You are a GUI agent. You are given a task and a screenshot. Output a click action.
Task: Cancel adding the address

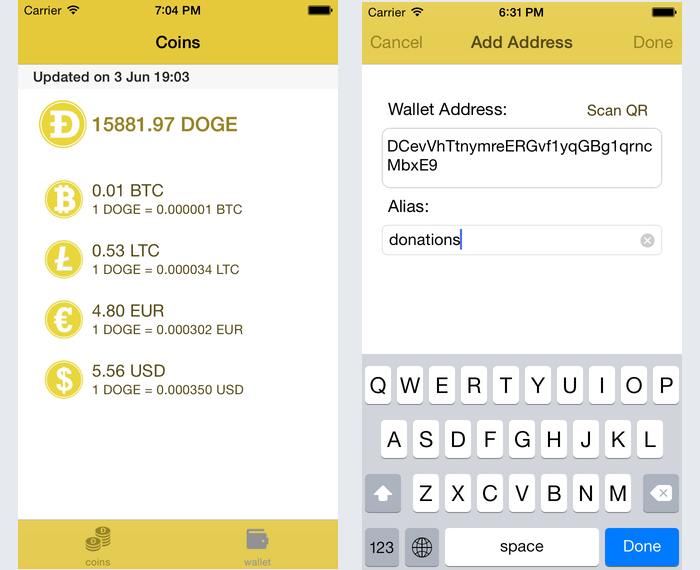pos(396,42)
